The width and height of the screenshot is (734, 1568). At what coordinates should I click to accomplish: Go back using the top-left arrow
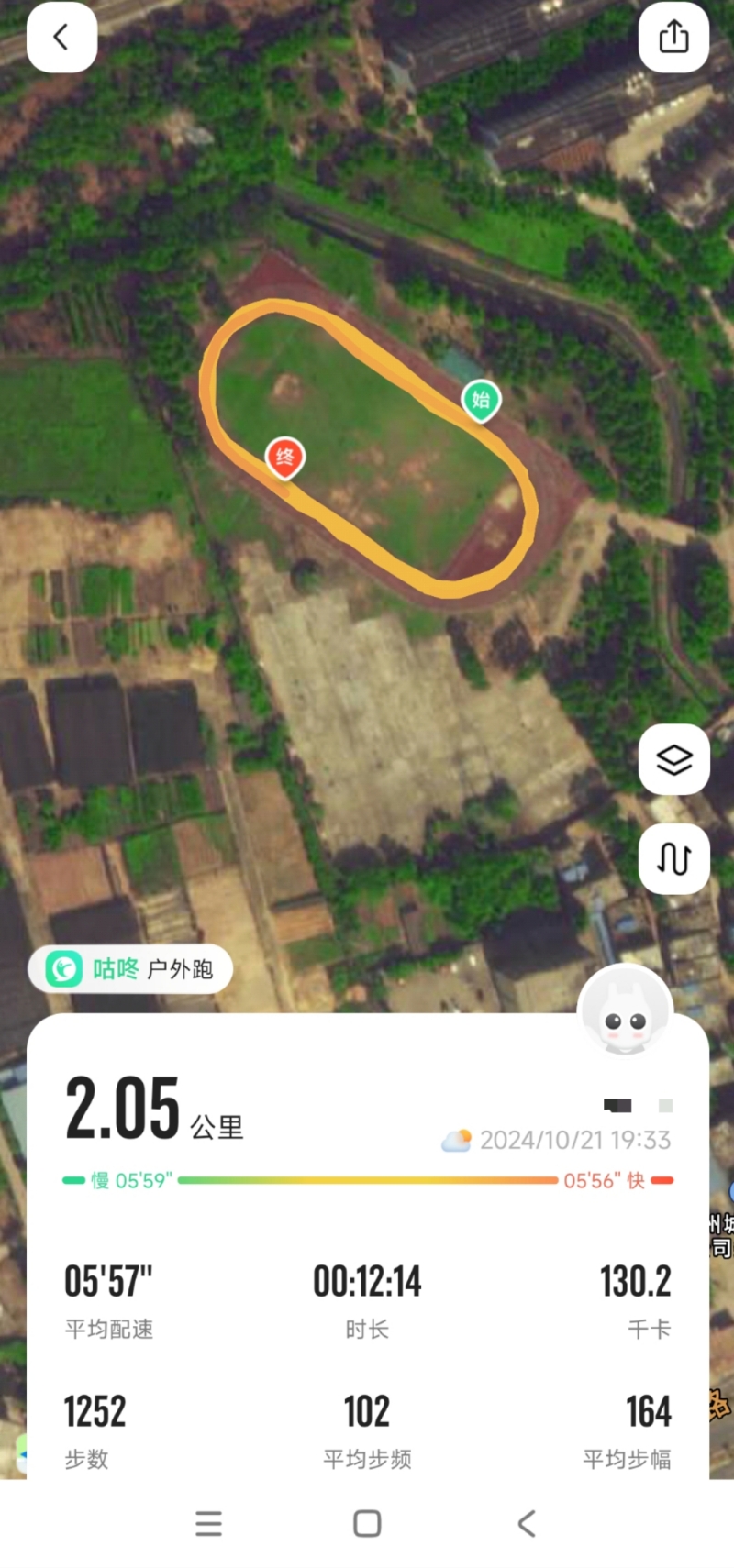click(61, 38)
